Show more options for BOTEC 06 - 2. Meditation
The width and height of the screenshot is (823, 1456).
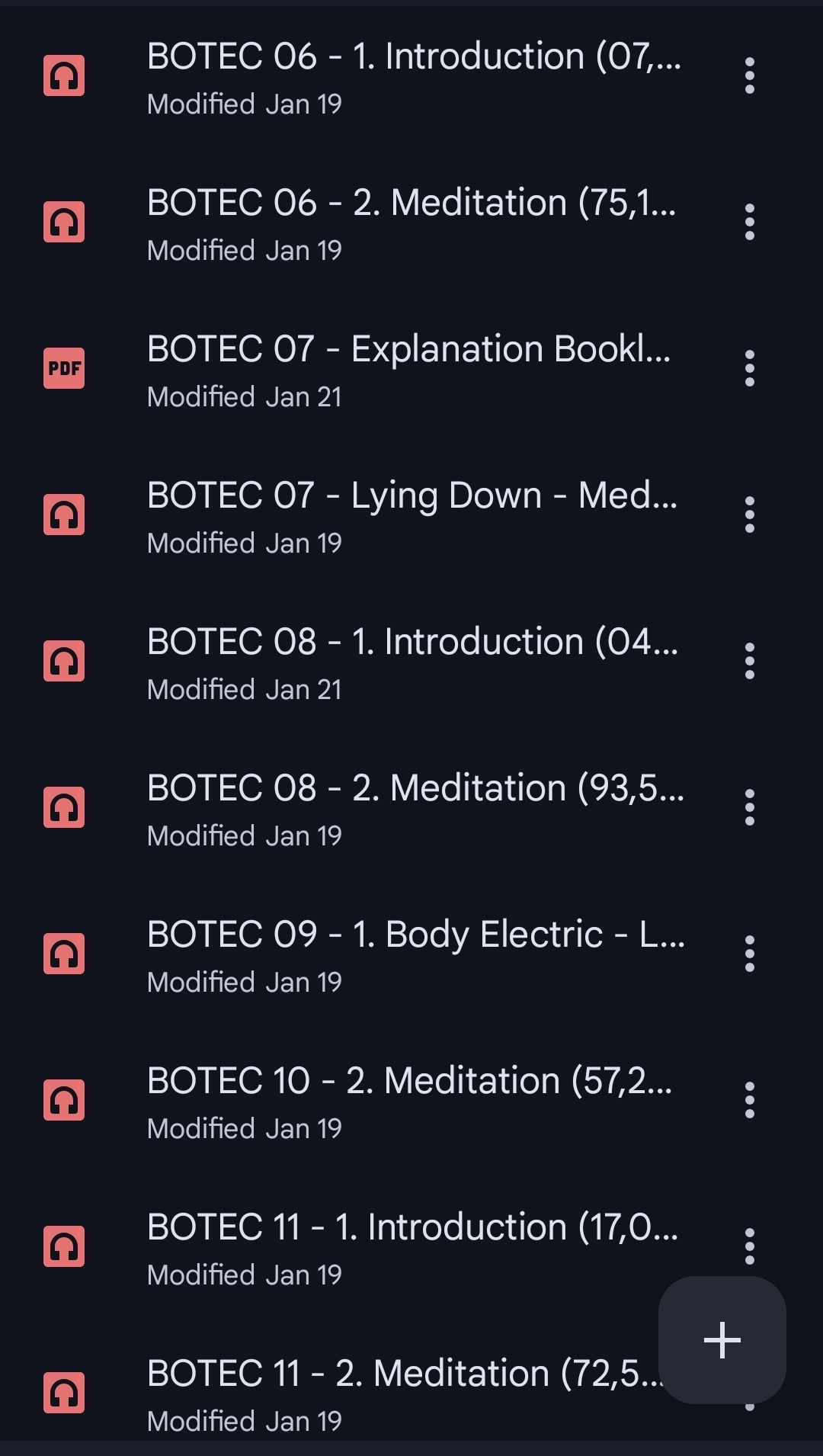[x=750, y=223]
